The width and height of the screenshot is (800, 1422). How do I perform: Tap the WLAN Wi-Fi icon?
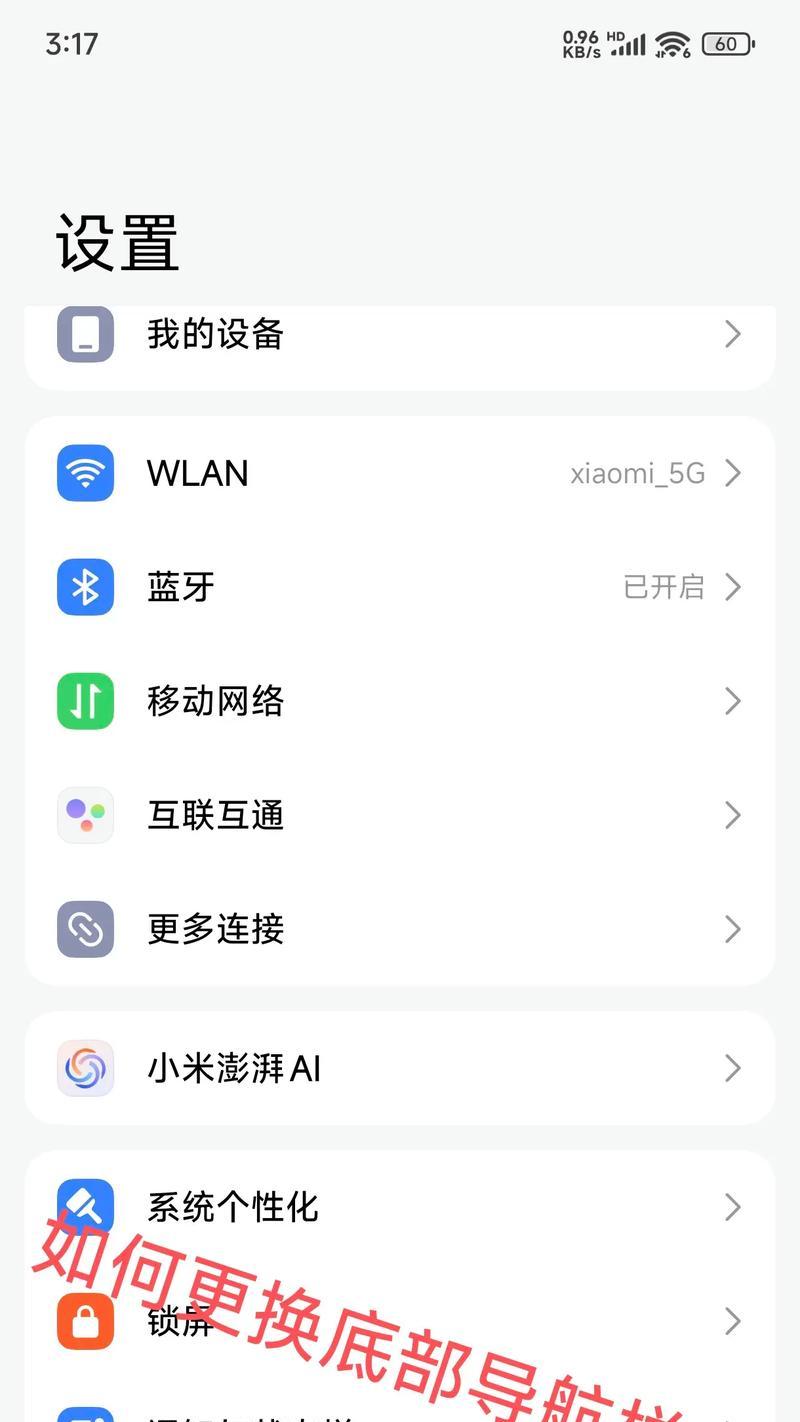(x=85, y=473)
